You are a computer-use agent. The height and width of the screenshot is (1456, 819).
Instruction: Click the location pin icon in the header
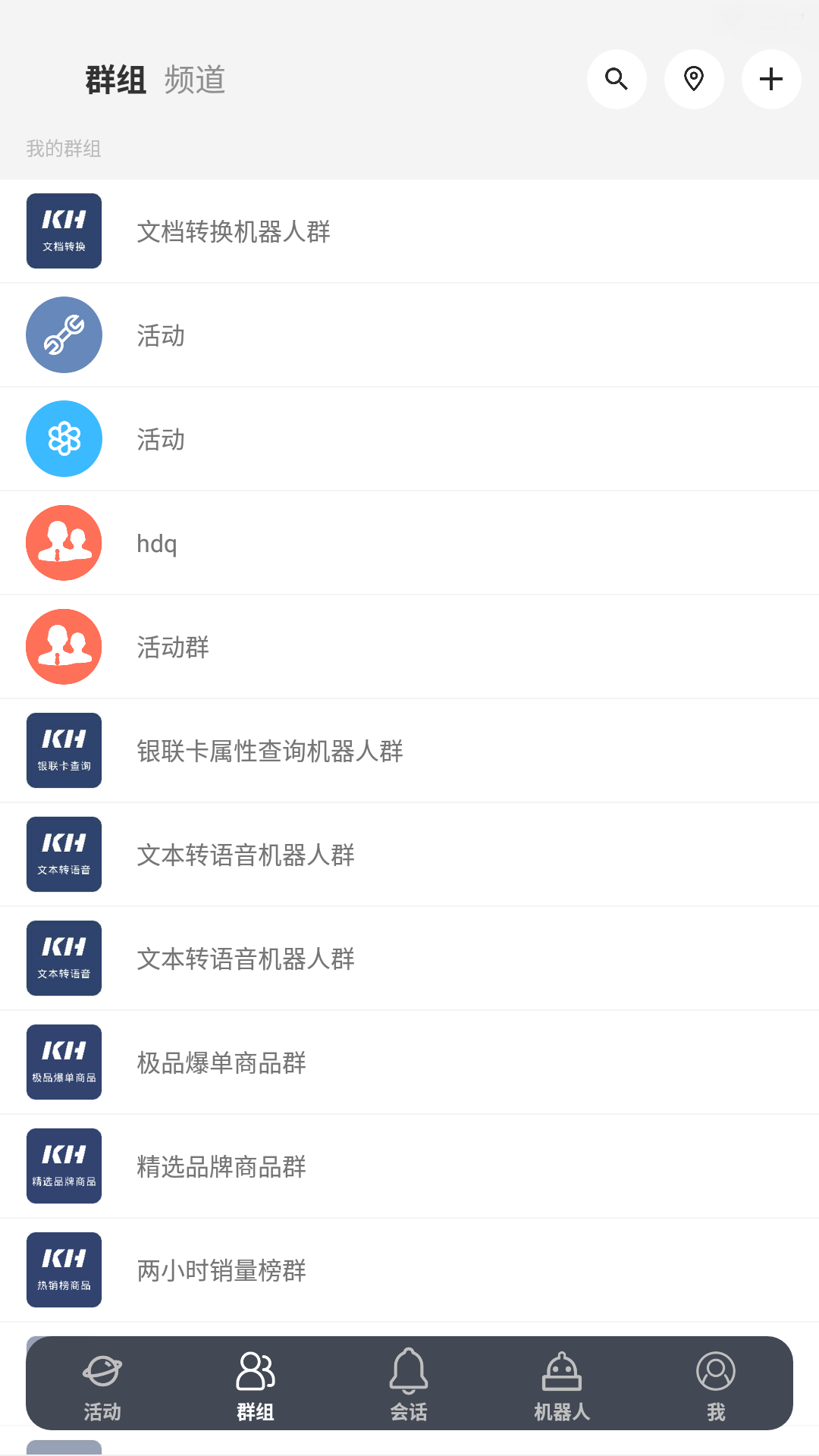pos(694,79)
